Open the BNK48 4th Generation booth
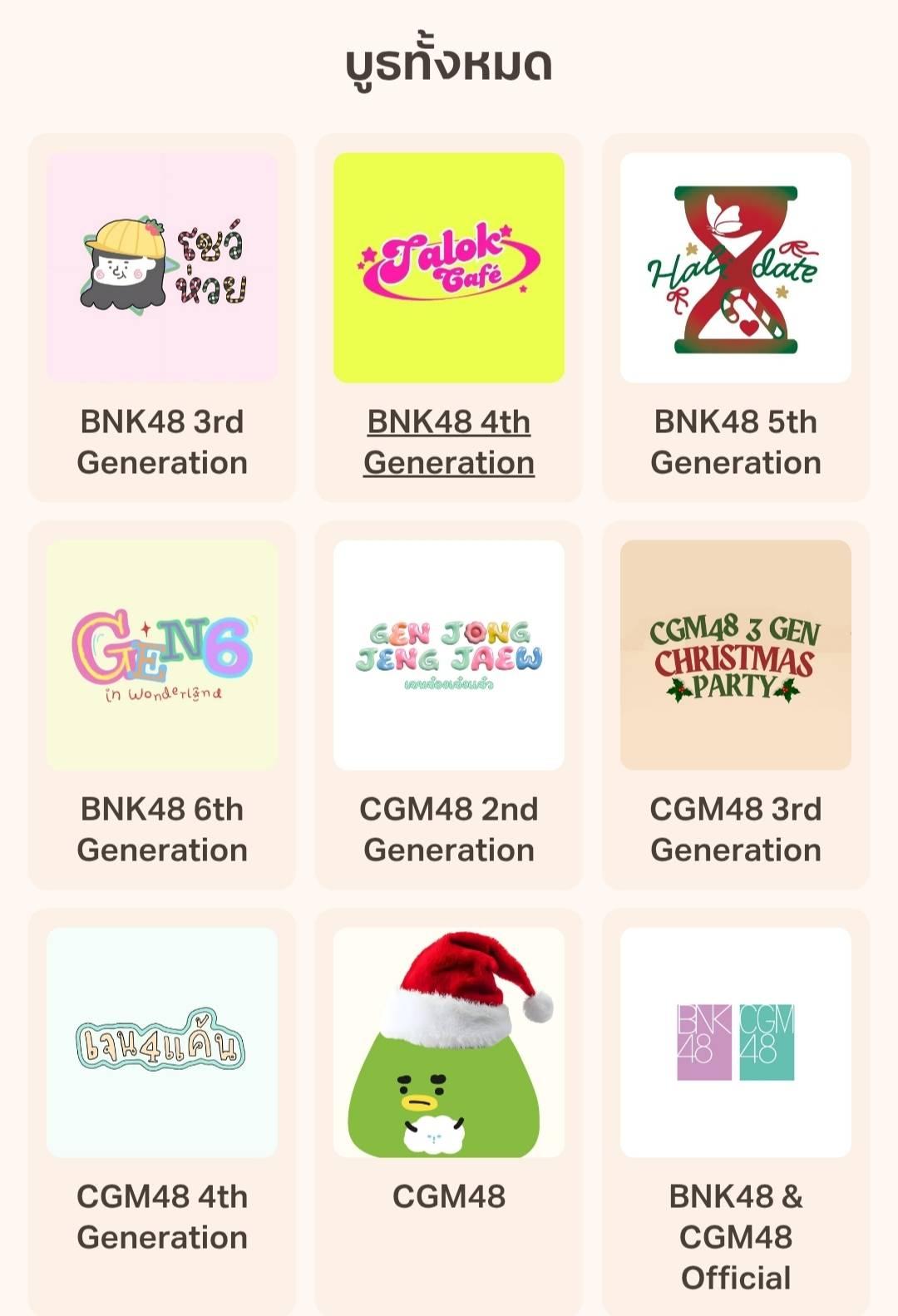The image size is (898, 1316). coord(449,318)
